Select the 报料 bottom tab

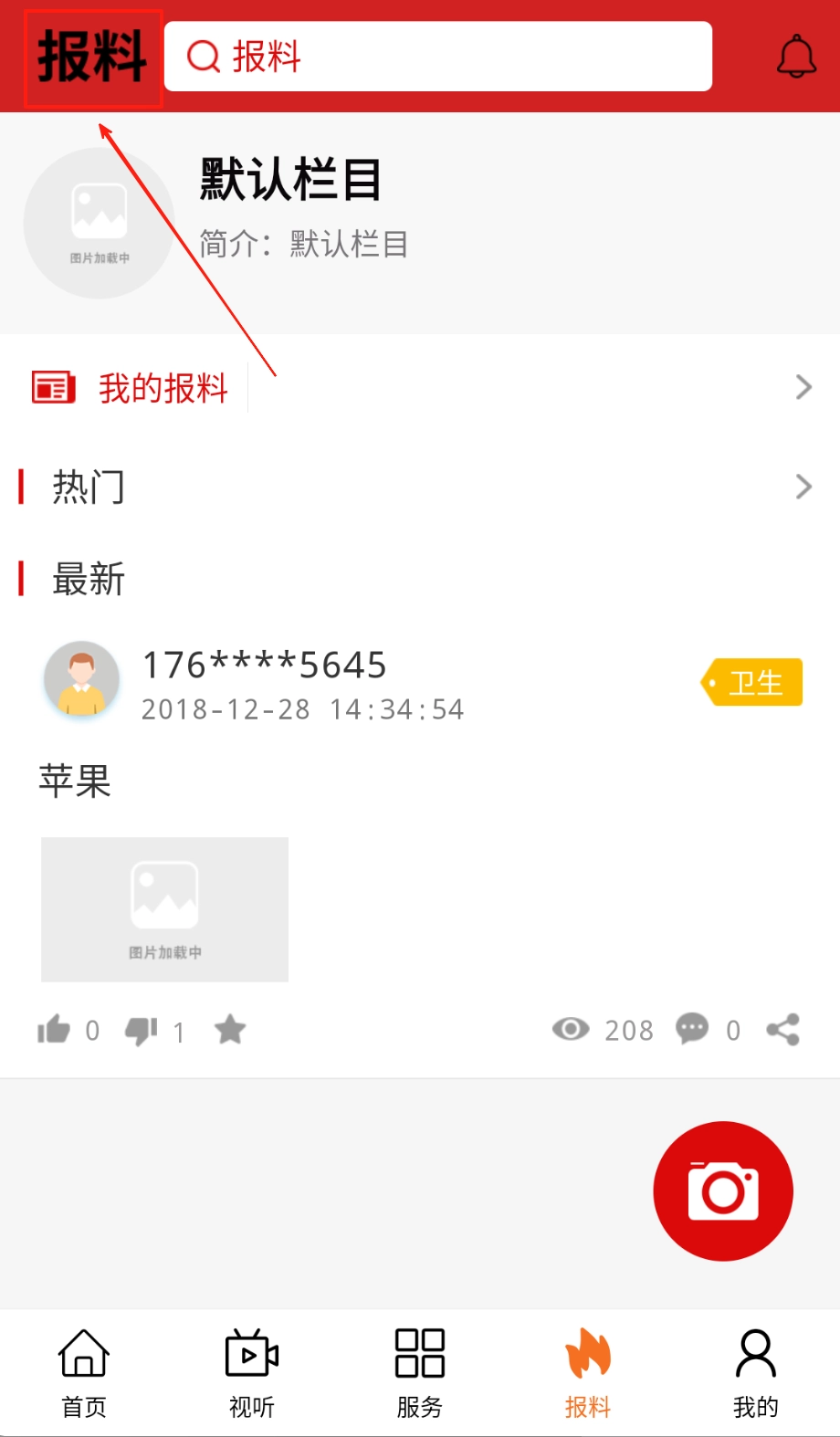tap(587, 1372)
